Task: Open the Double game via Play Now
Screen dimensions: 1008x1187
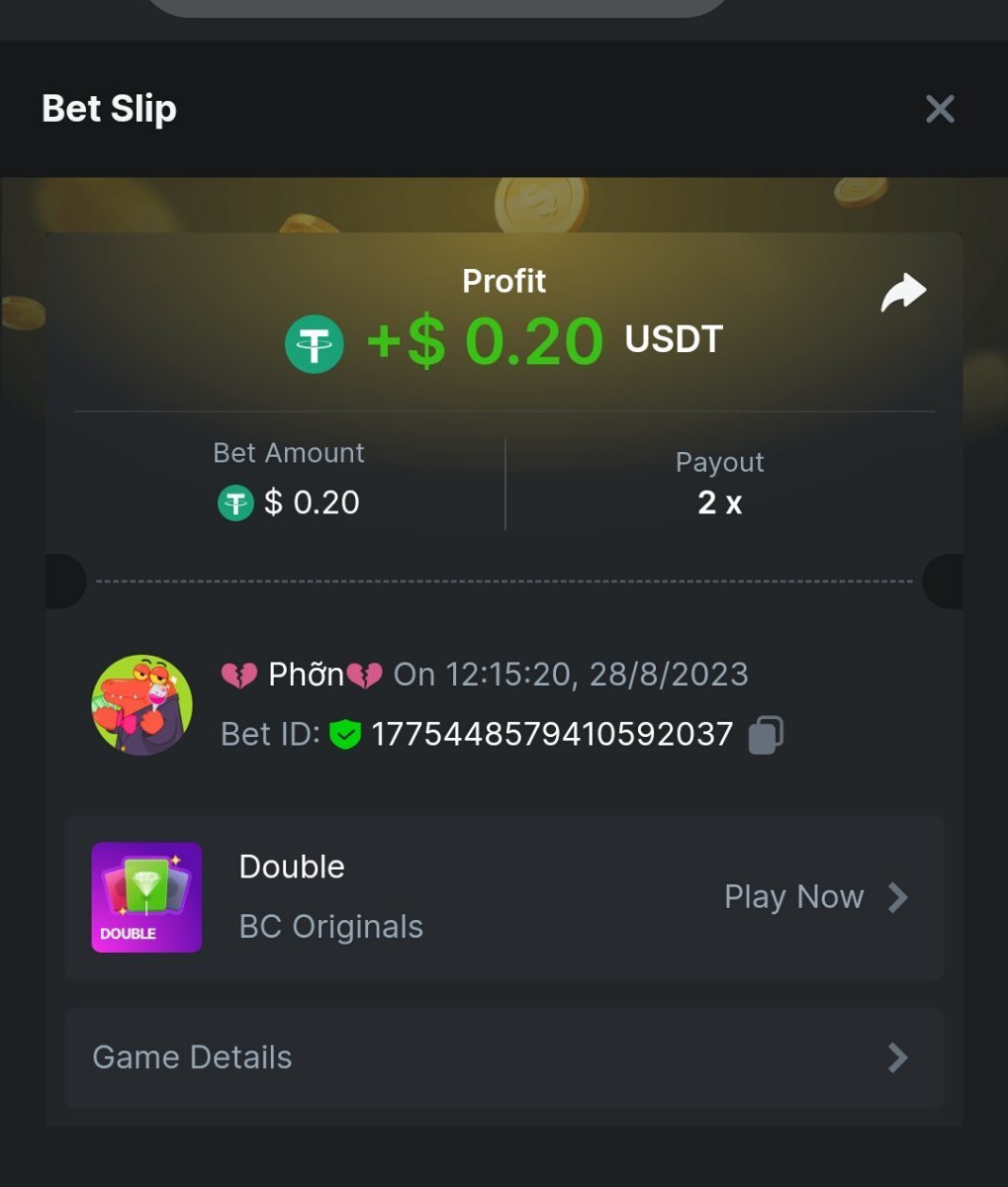Action: coord(814,897)
